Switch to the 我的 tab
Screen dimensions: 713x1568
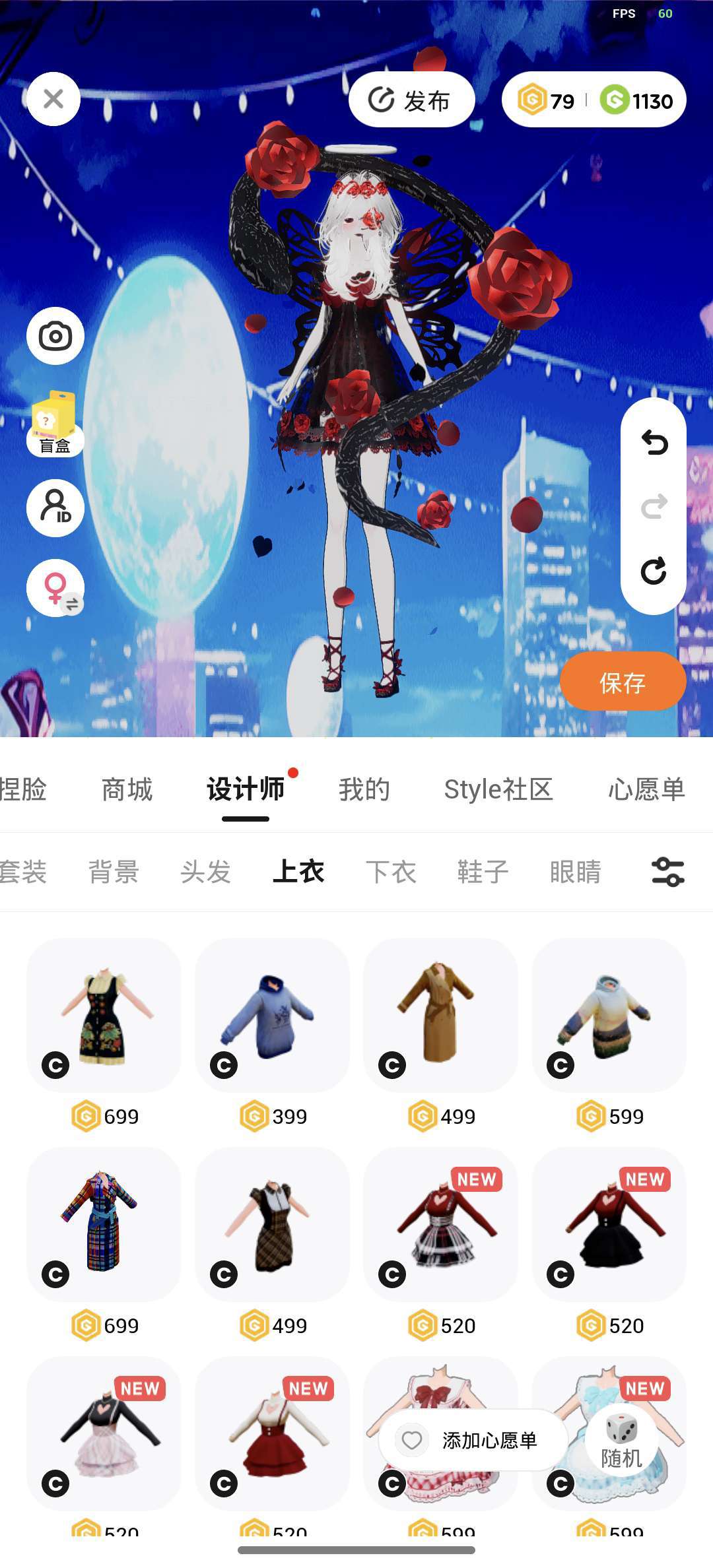tap(364, 789)
